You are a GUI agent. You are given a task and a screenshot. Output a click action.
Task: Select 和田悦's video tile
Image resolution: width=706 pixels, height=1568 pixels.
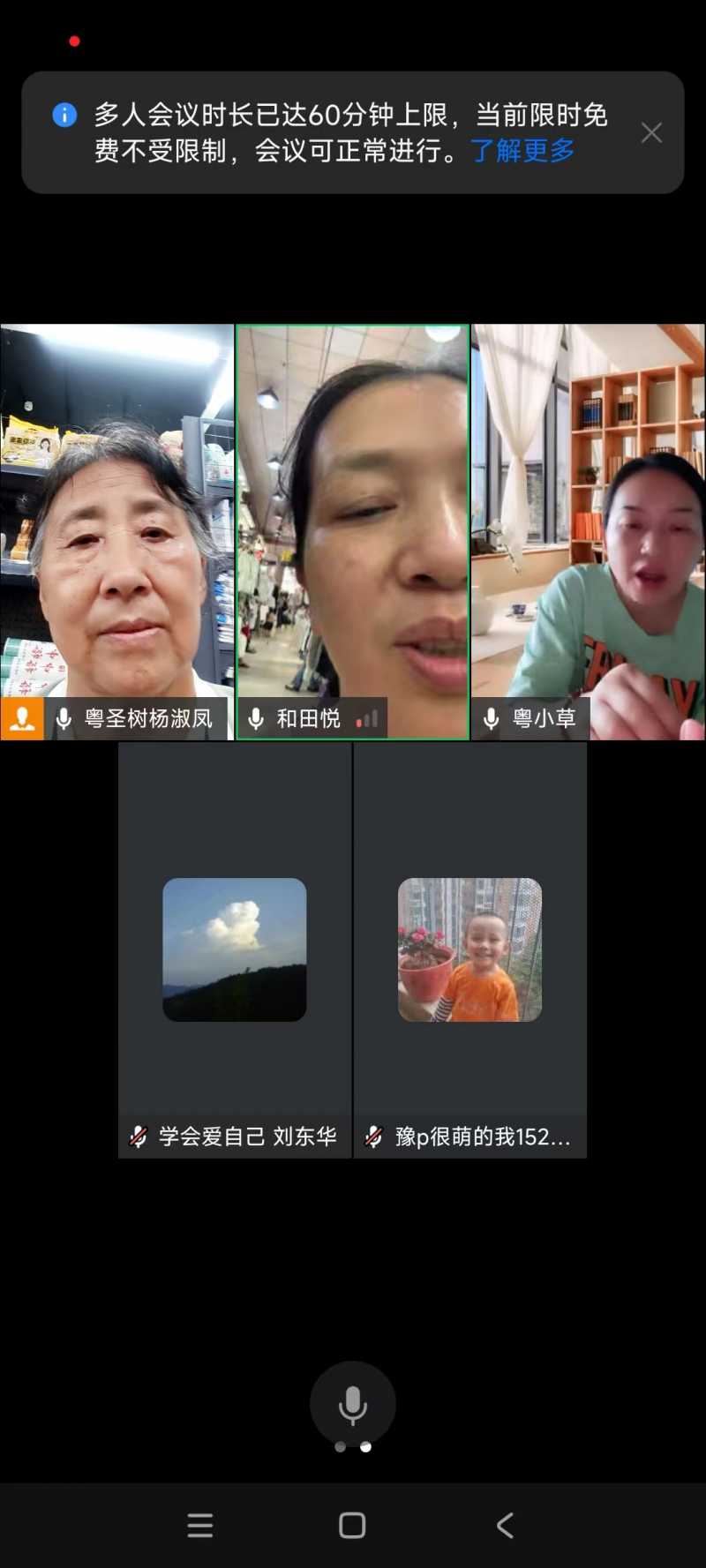pos(352,532)
